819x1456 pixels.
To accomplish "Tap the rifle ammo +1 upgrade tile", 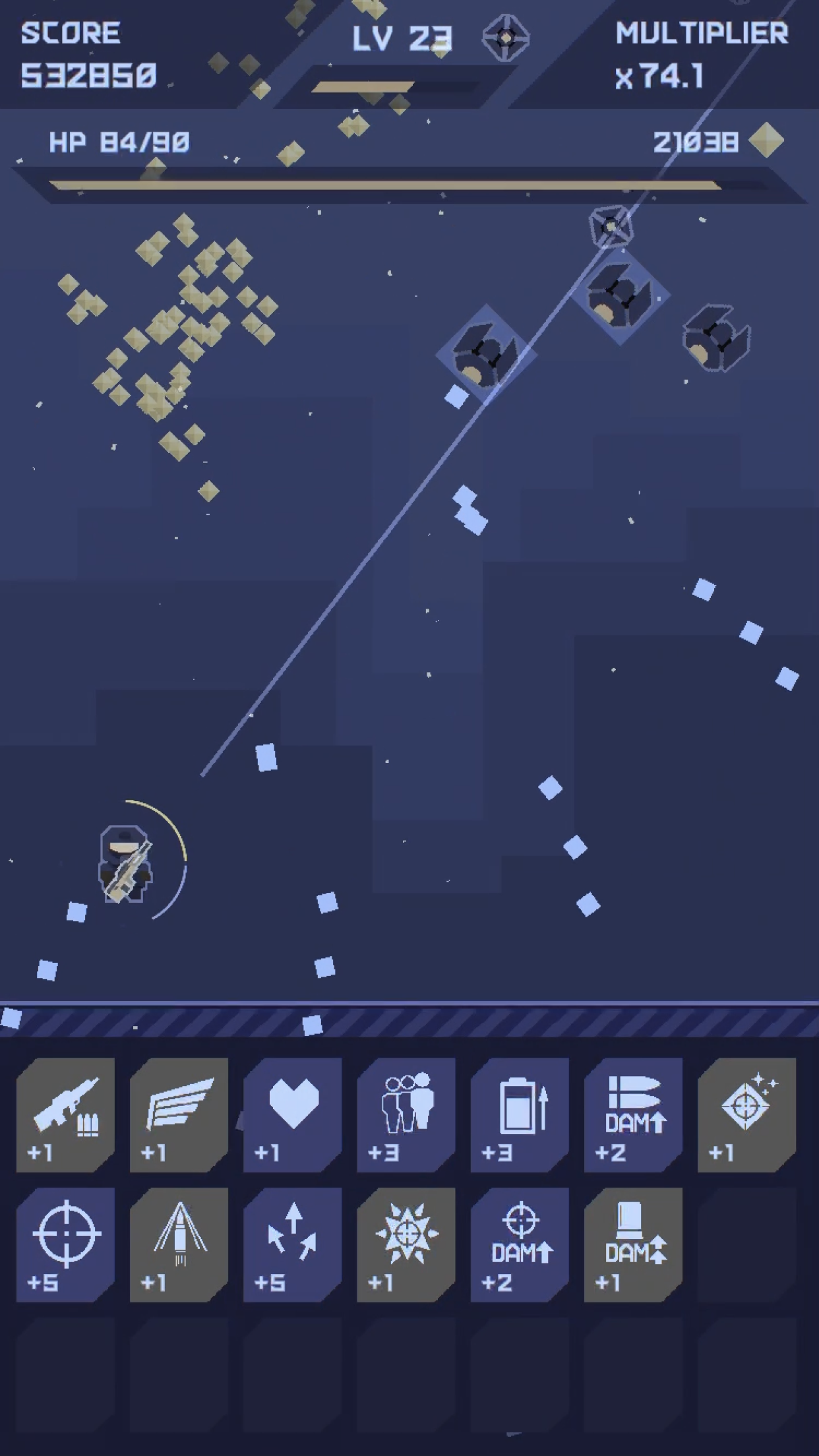I will pyautogui.click(x=65, y=1114).
